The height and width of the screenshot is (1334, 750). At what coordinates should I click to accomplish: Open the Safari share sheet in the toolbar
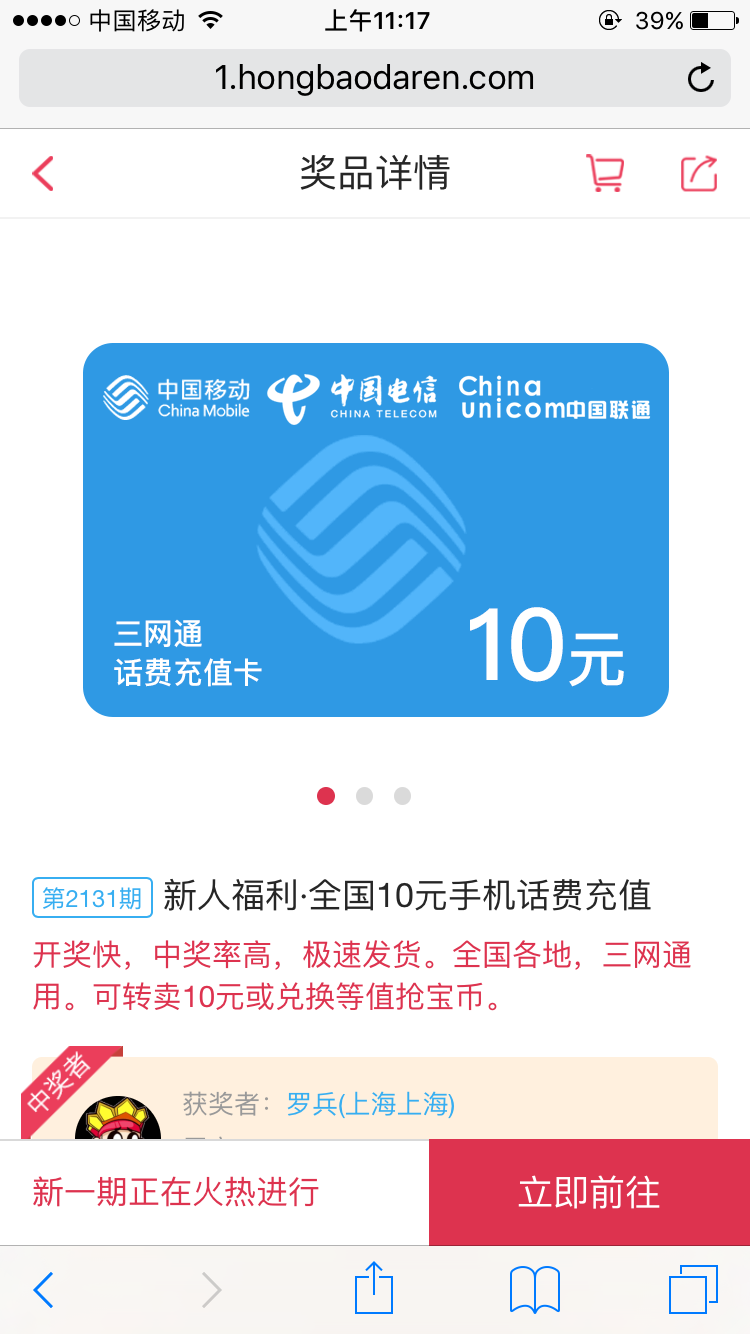pyautogui.click(x=374, y=1288)
